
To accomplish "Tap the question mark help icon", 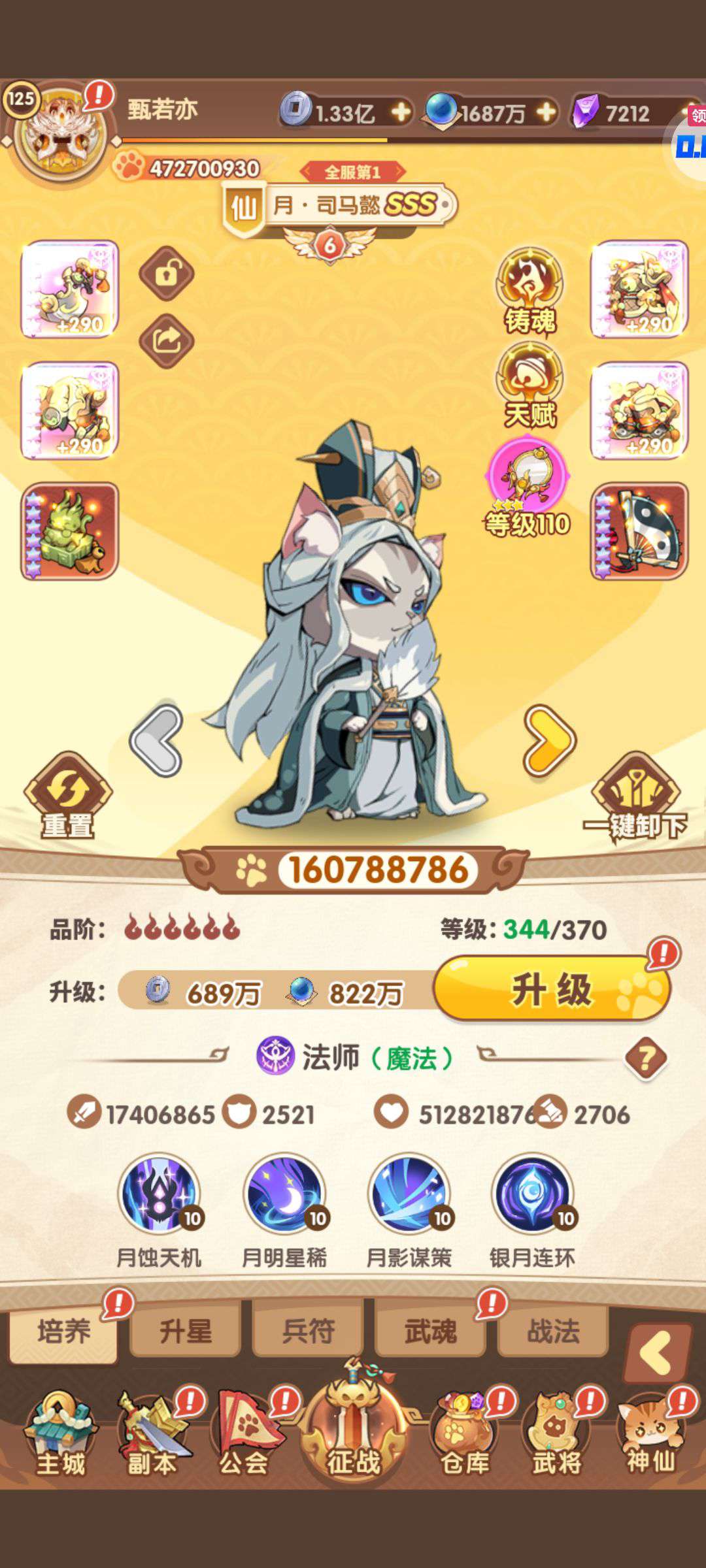I will [x=646, y=1058].
